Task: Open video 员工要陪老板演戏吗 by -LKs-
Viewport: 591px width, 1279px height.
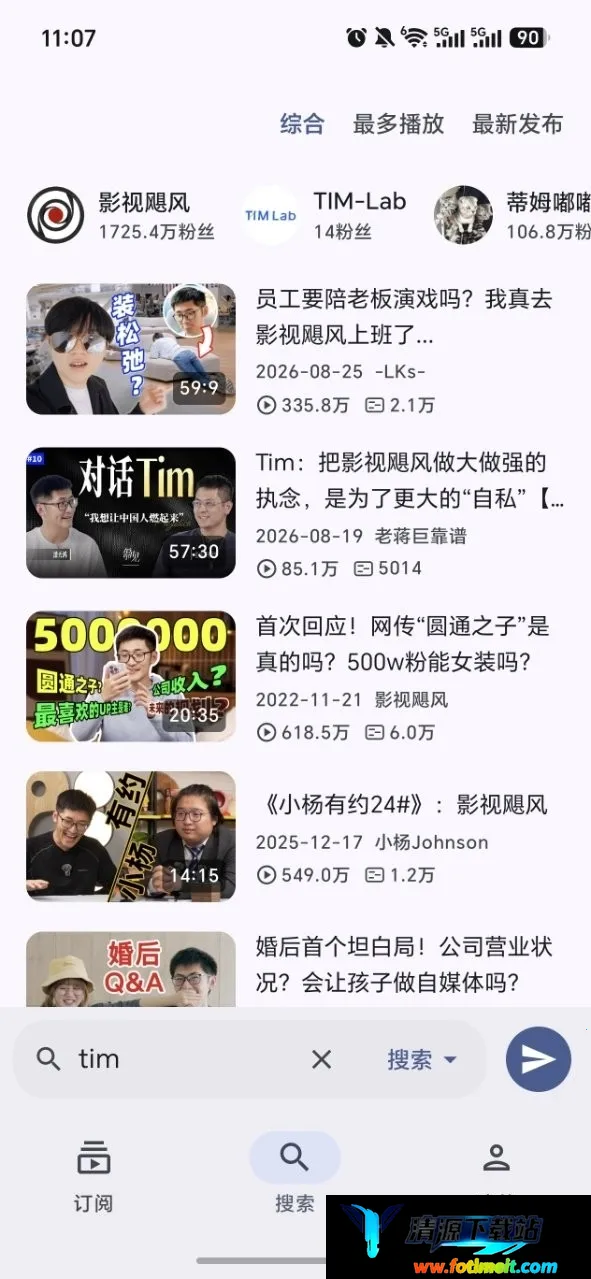Action: point(295,349)
